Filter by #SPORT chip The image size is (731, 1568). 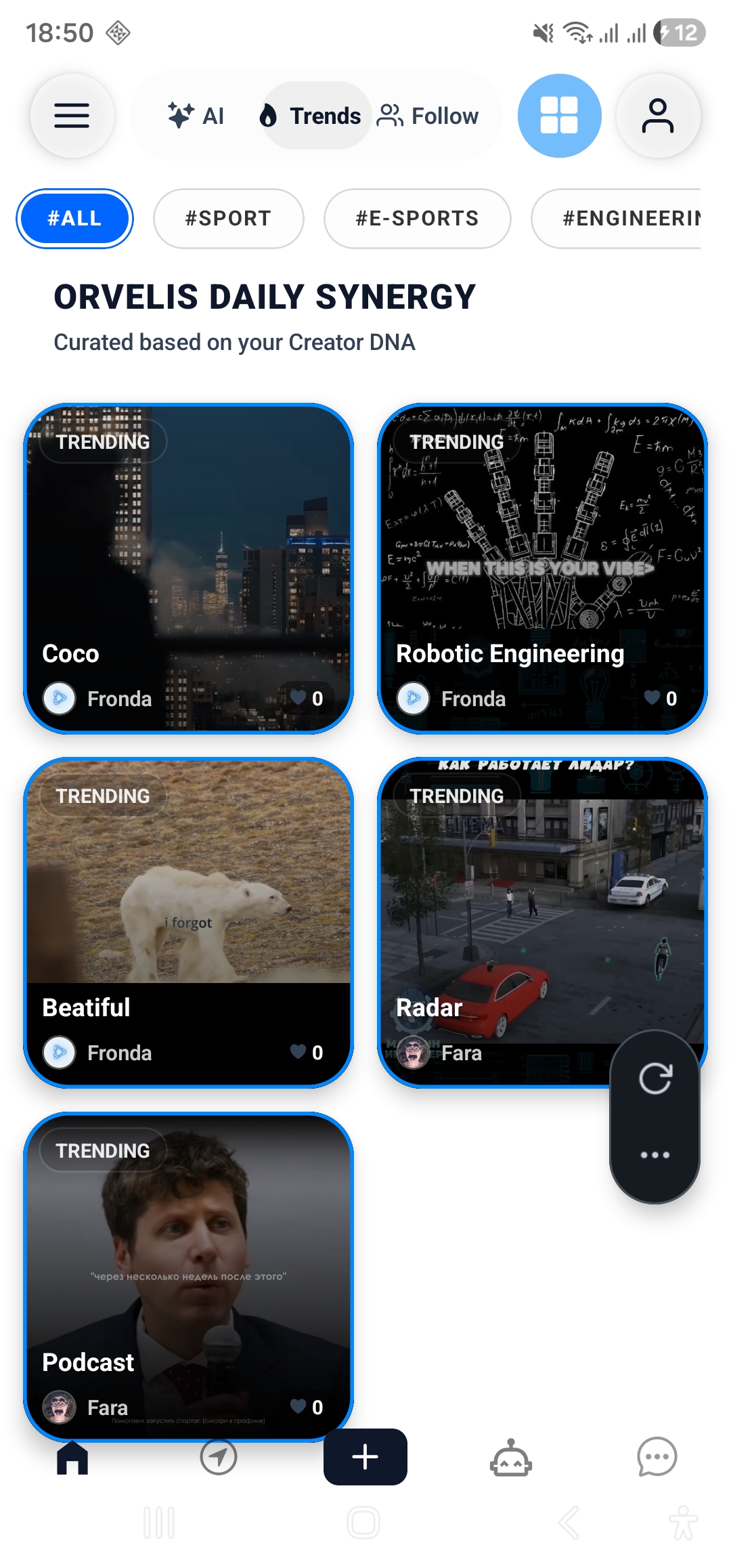tap(228, 218)
